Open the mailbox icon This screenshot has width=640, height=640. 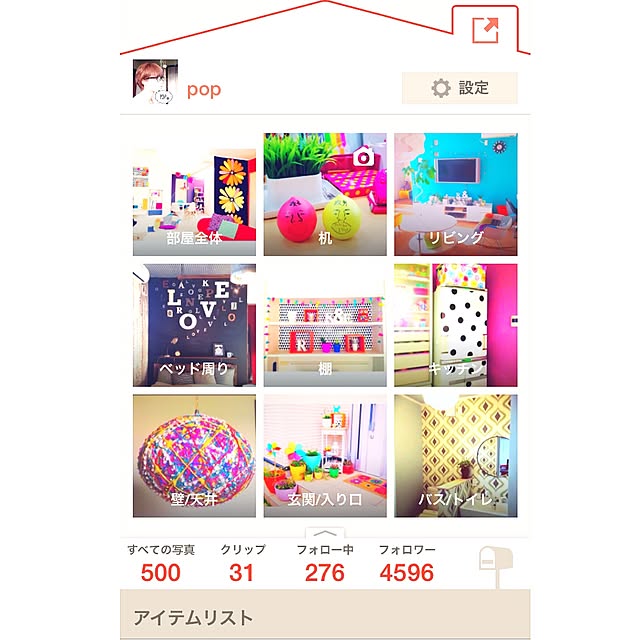[x=495, y=566]
